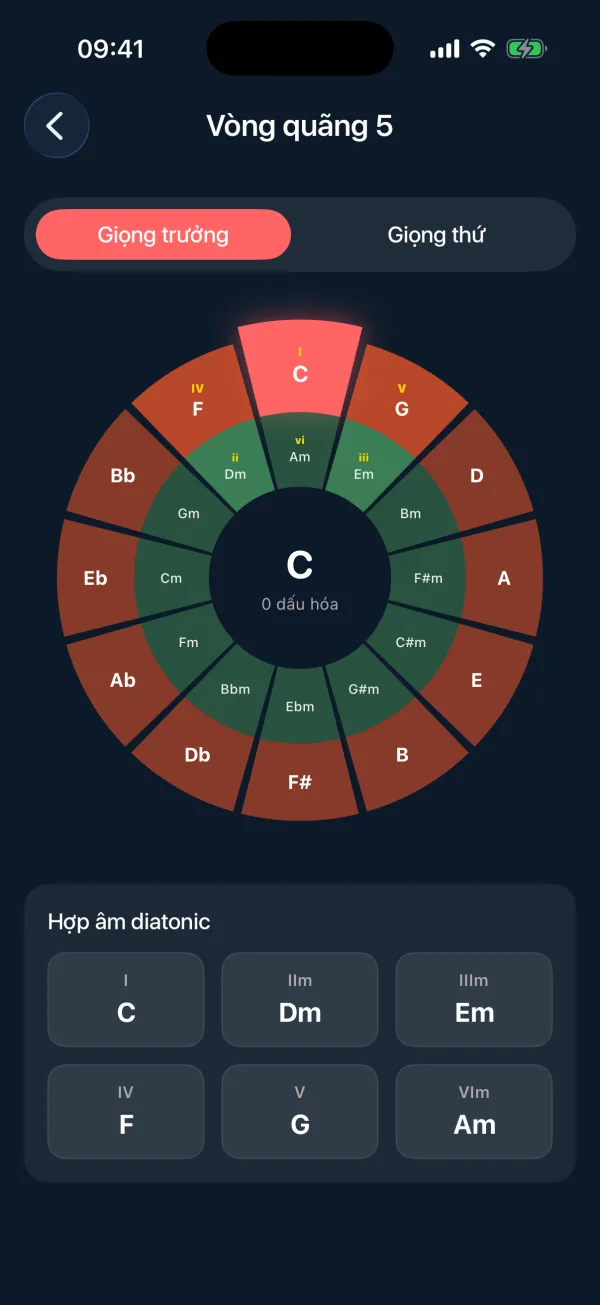The image size is (600, 1305).
Task: Select the Db key on the wheel
Action: point(198,754)
